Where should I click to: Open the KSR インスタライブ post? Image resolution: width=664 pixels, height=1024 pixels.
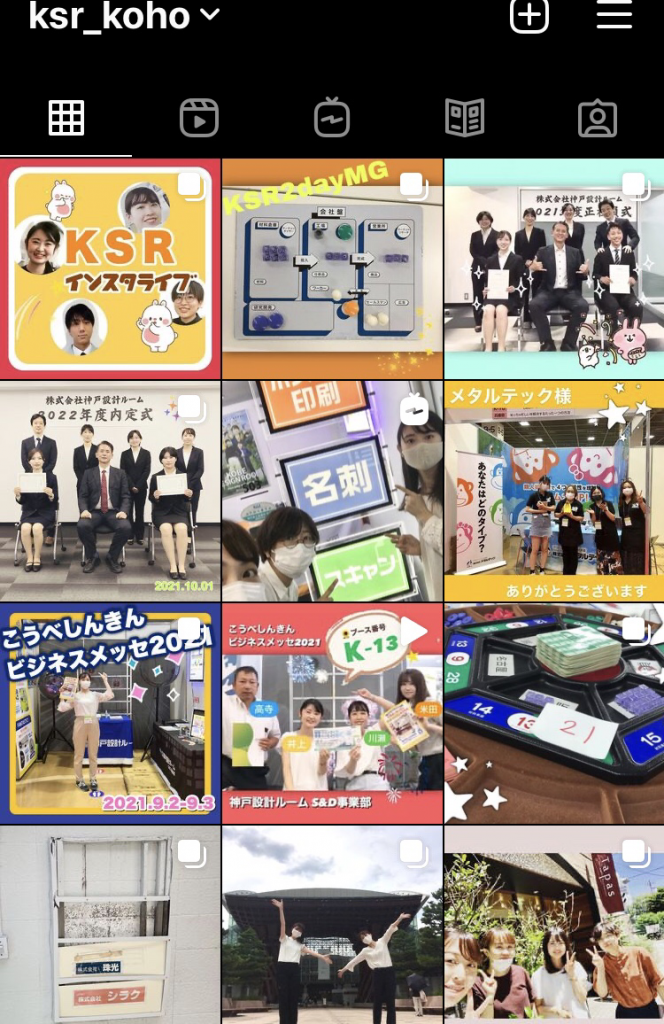110,268
